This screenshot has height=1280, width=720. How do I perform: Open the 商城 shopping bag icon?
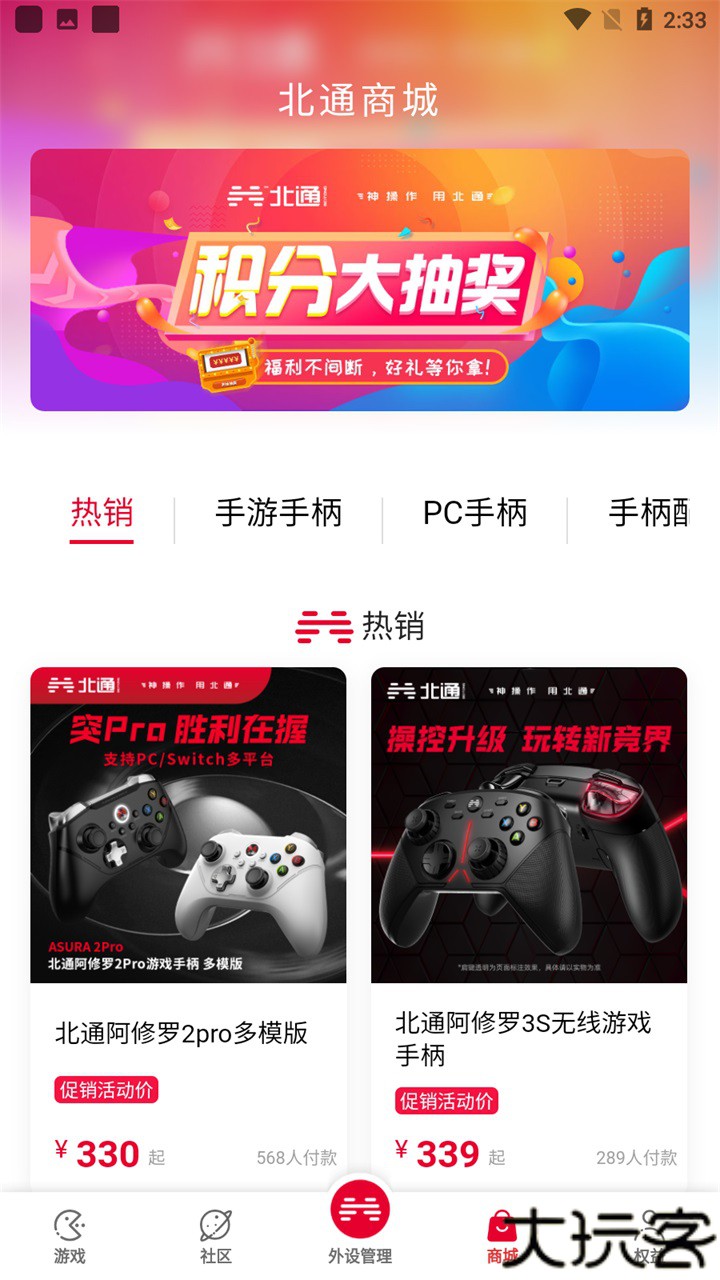tap(504, 1225)
